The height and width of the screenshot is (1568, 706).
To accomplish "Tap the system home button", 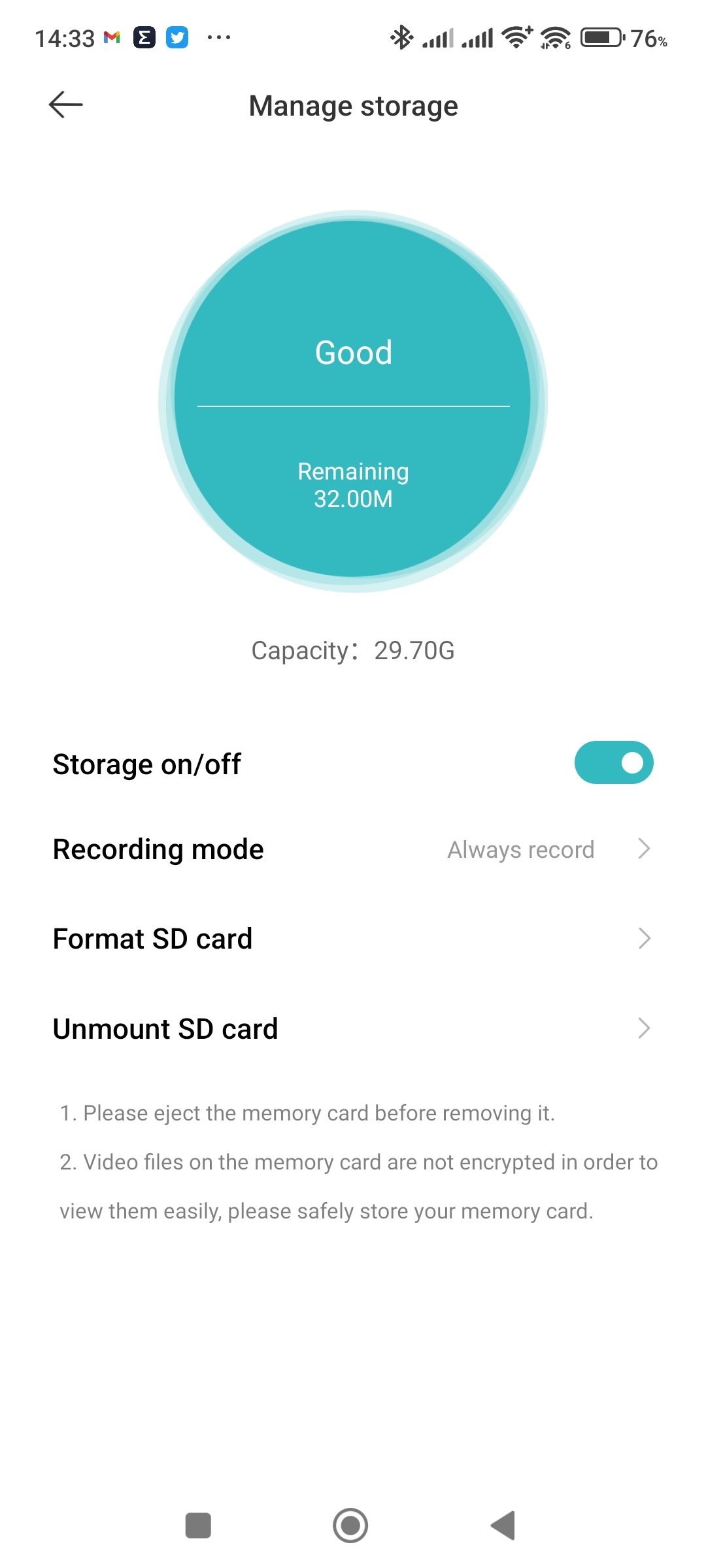I will pos(350,1526).
